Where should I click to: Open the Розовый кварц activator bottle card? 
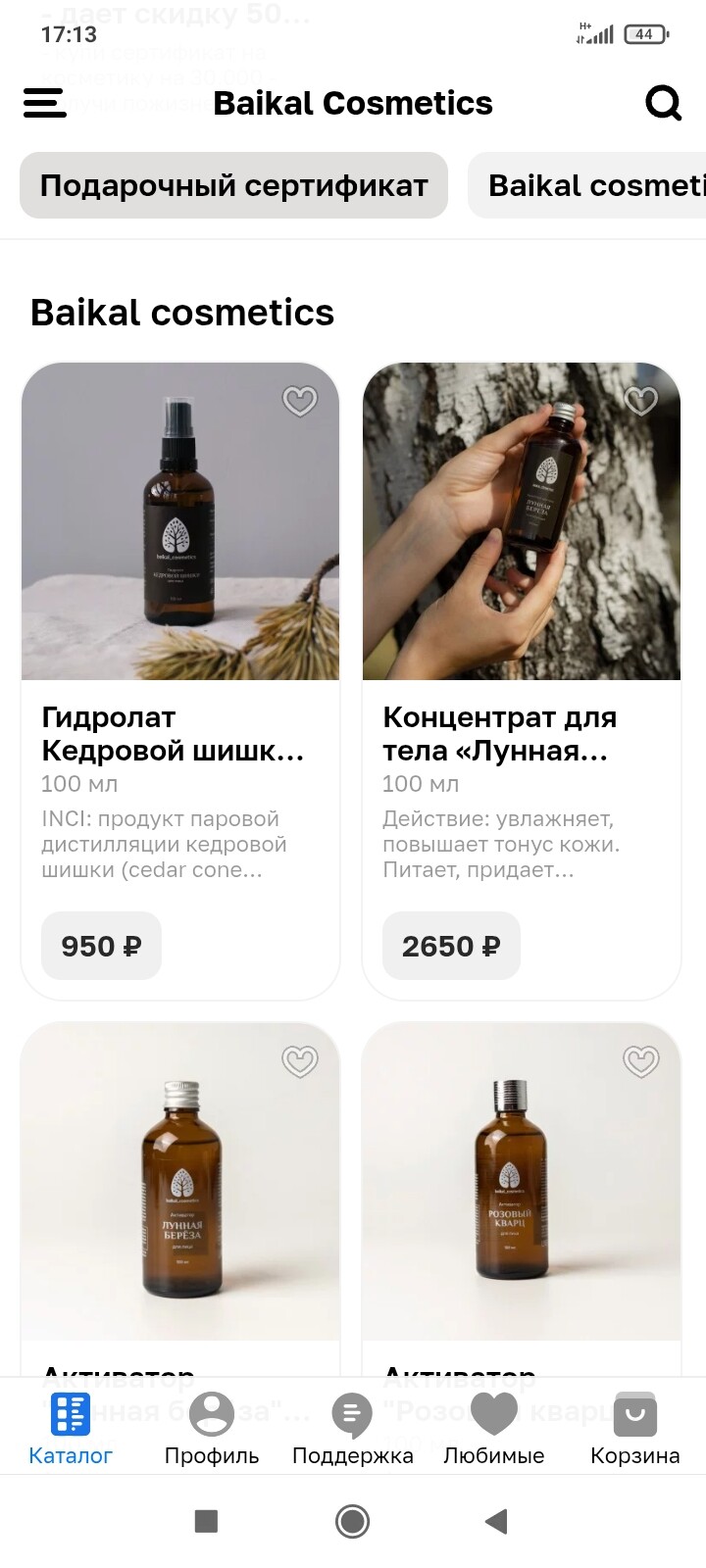(522, 1181)
